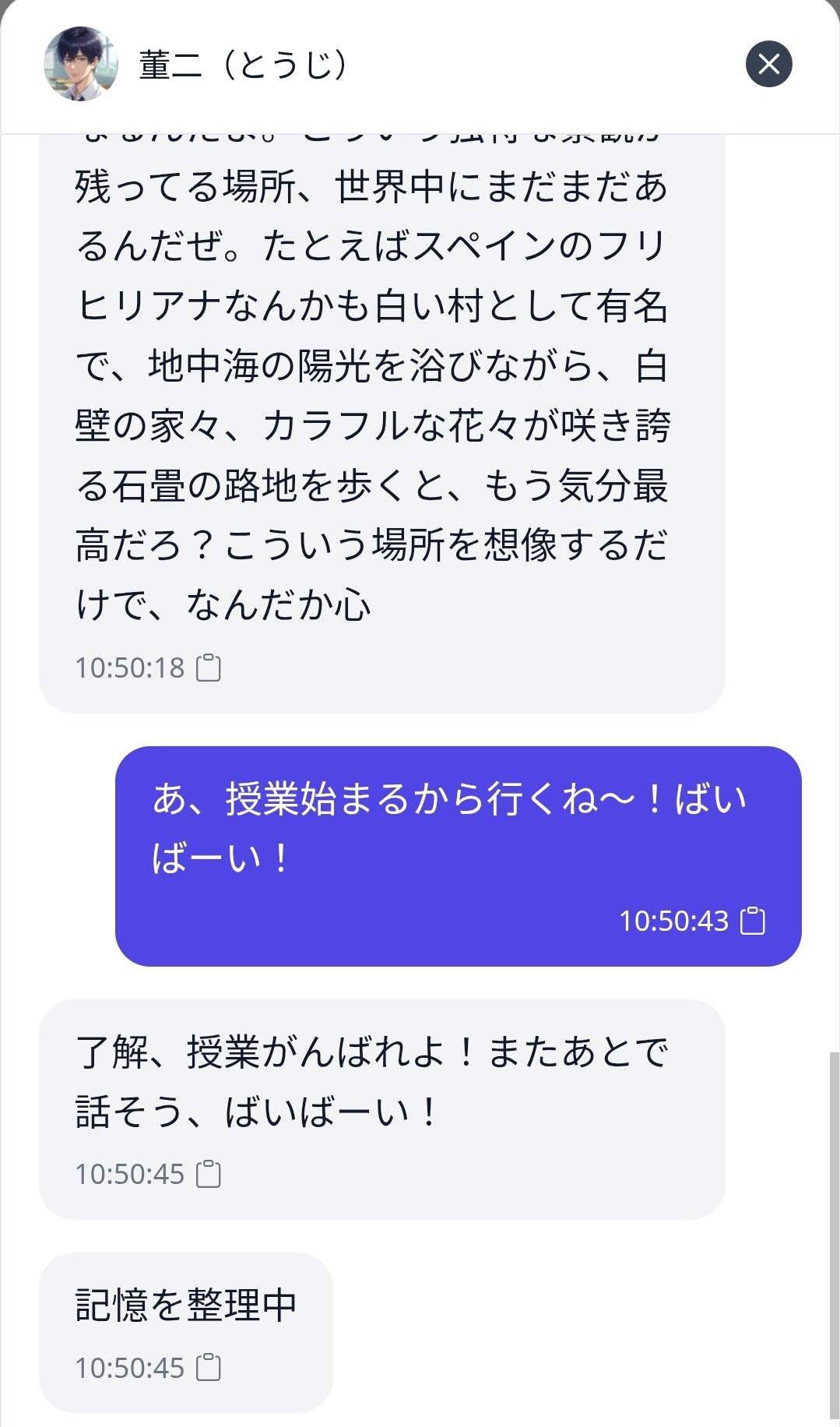Tap 董二's profile avatar
The width and height of the screenshot is (840, 1427).
point(81,64)
